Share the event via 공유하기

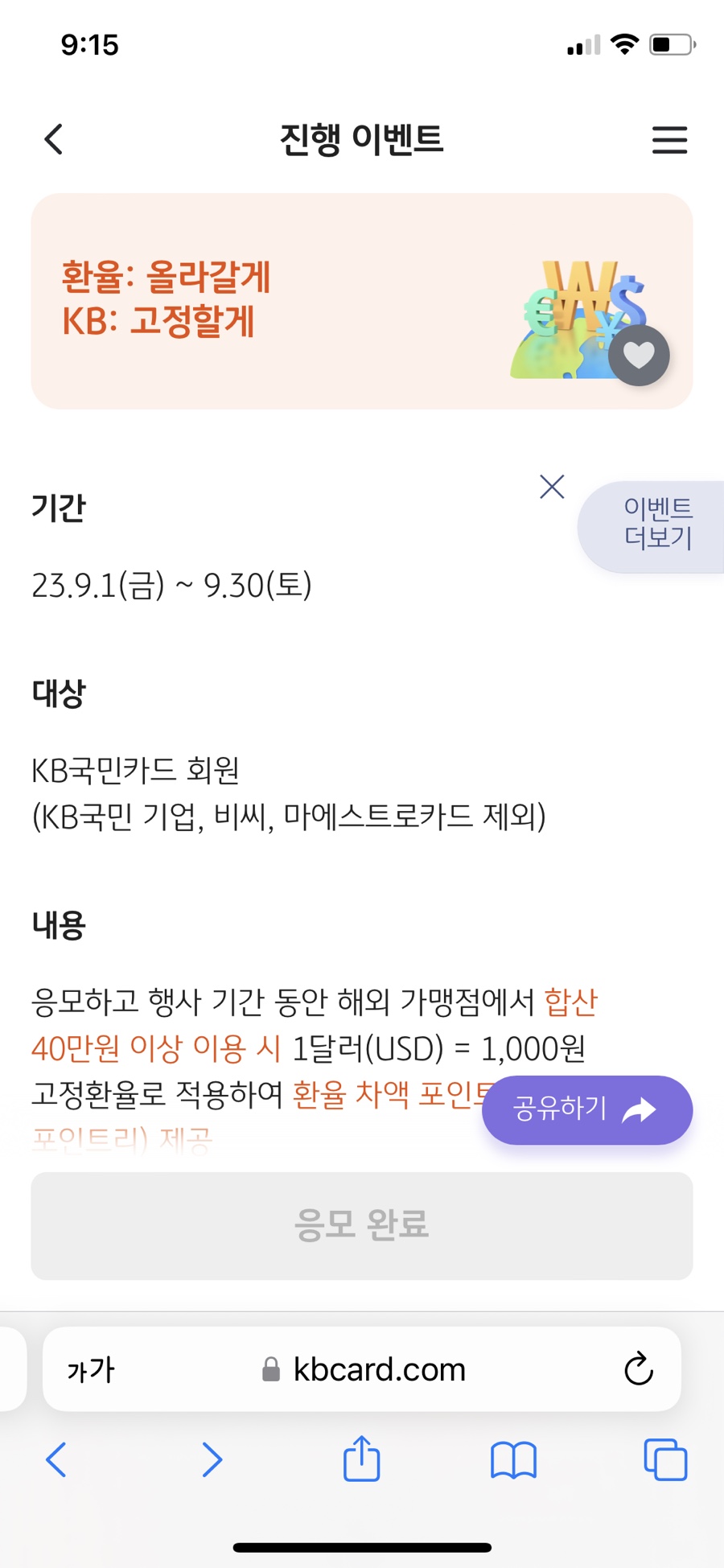point(586,1109)
